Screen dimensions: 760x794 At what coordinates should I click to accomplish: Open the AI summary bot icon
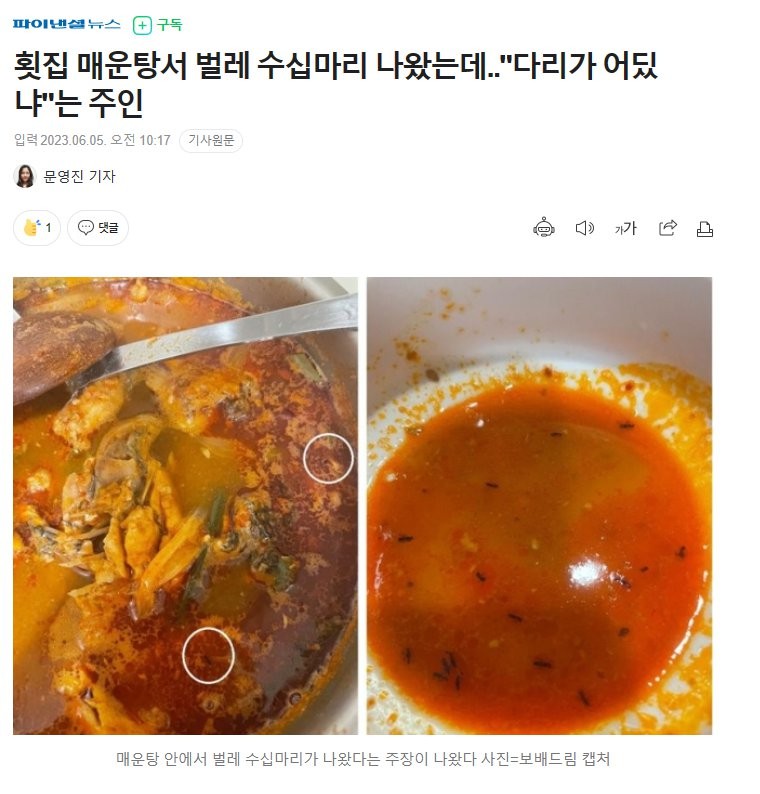(x=543, y=228)
